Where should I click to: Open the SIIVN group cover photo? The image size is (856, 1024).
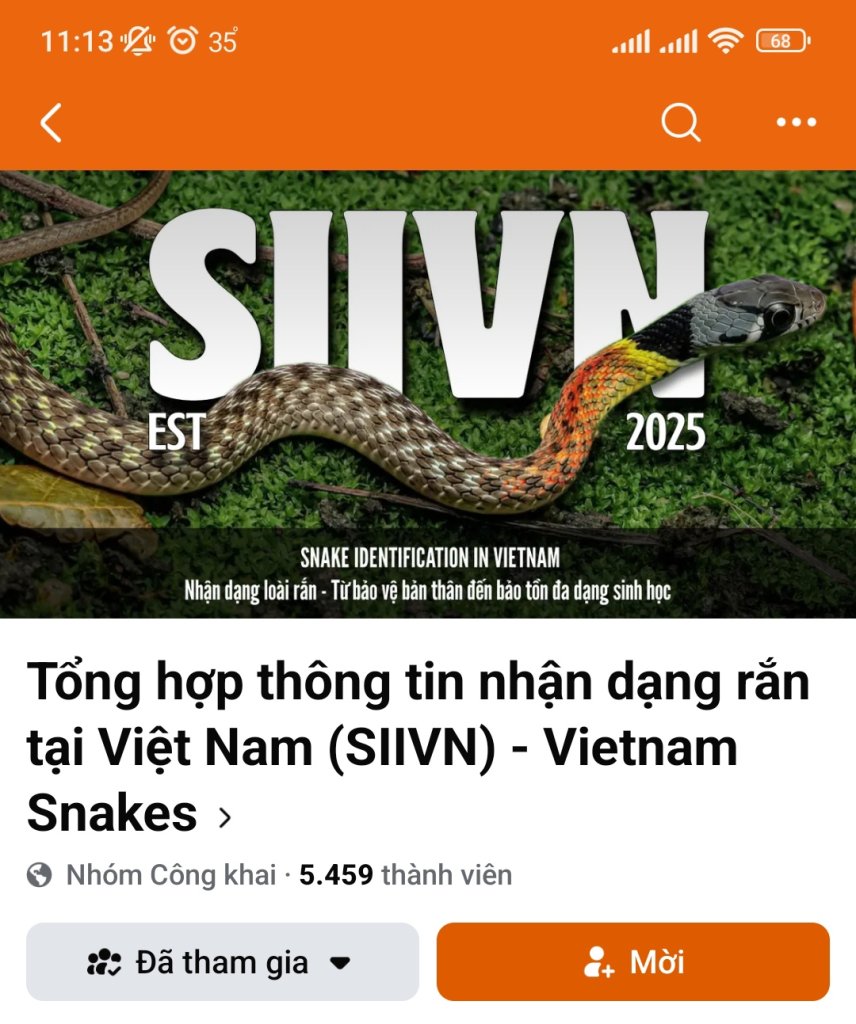(428, 393)
